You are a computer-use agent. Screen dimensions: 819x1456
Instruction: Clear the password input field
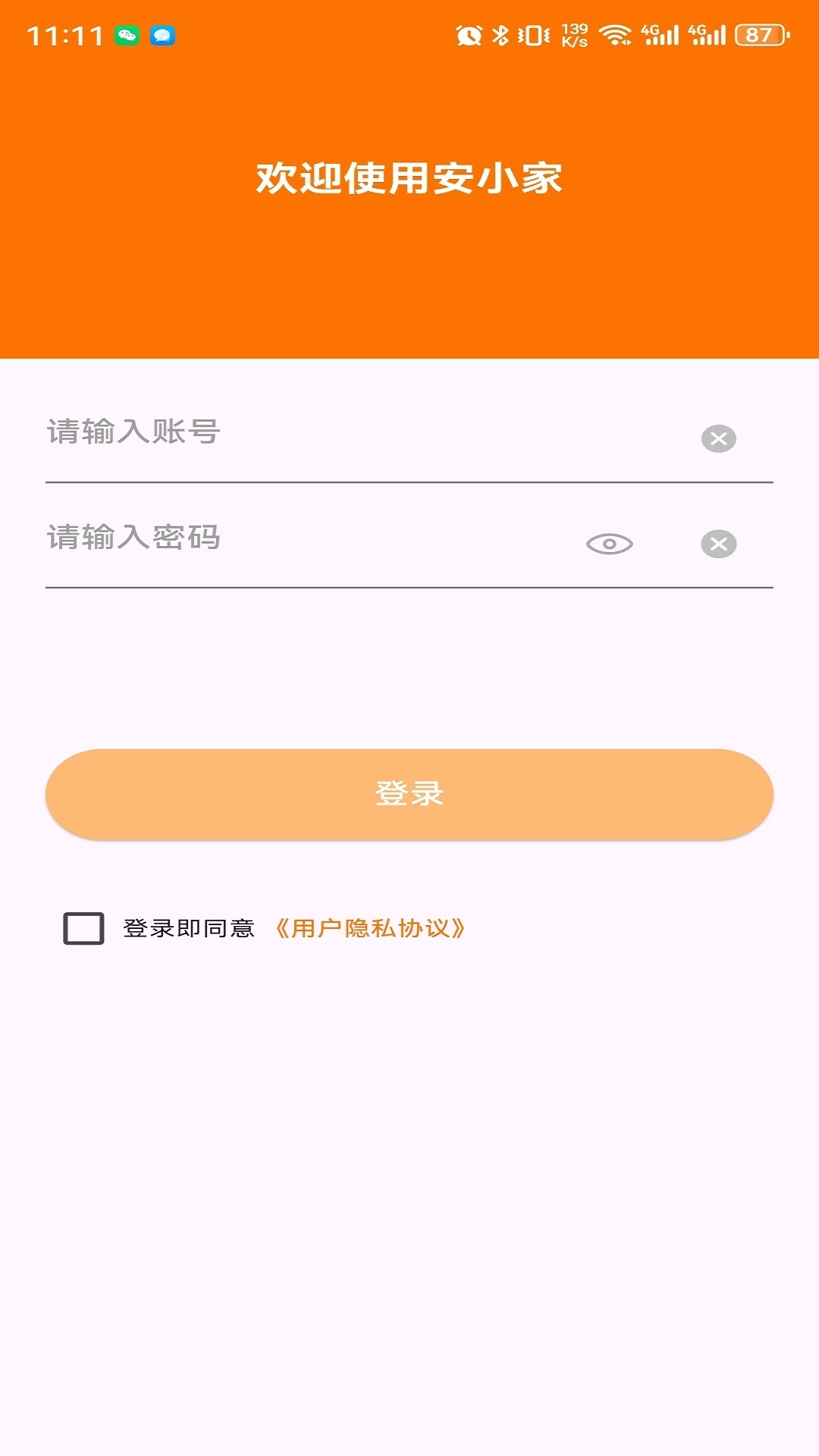[717, 543]
